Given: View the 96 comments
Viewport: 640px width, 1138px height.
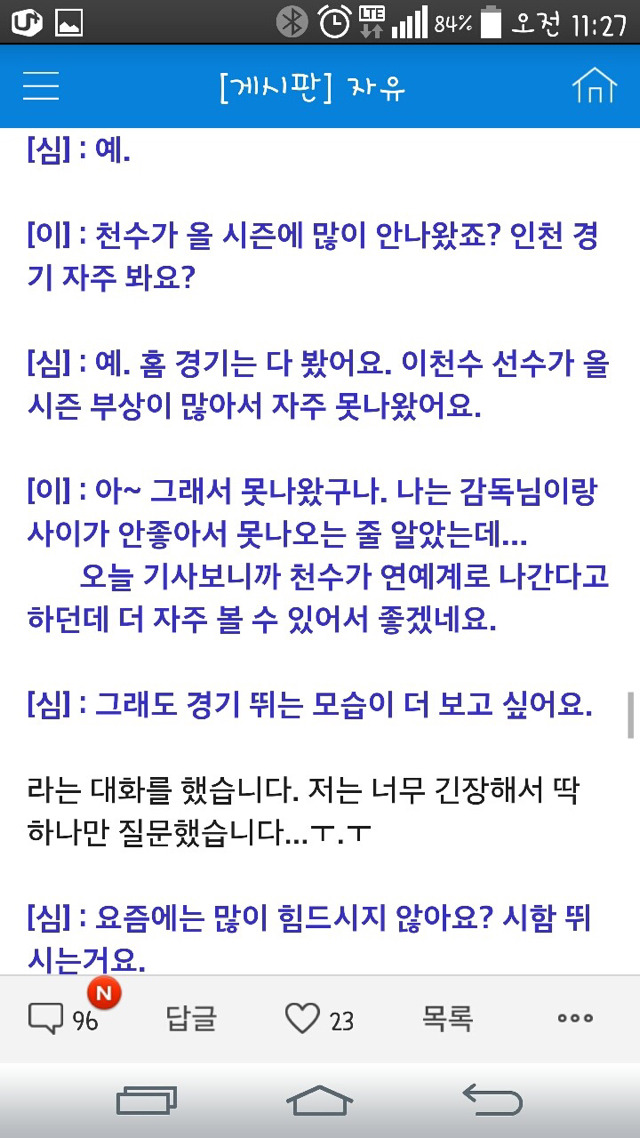Looking at the screenshot, I should (x=63, y=1019).
